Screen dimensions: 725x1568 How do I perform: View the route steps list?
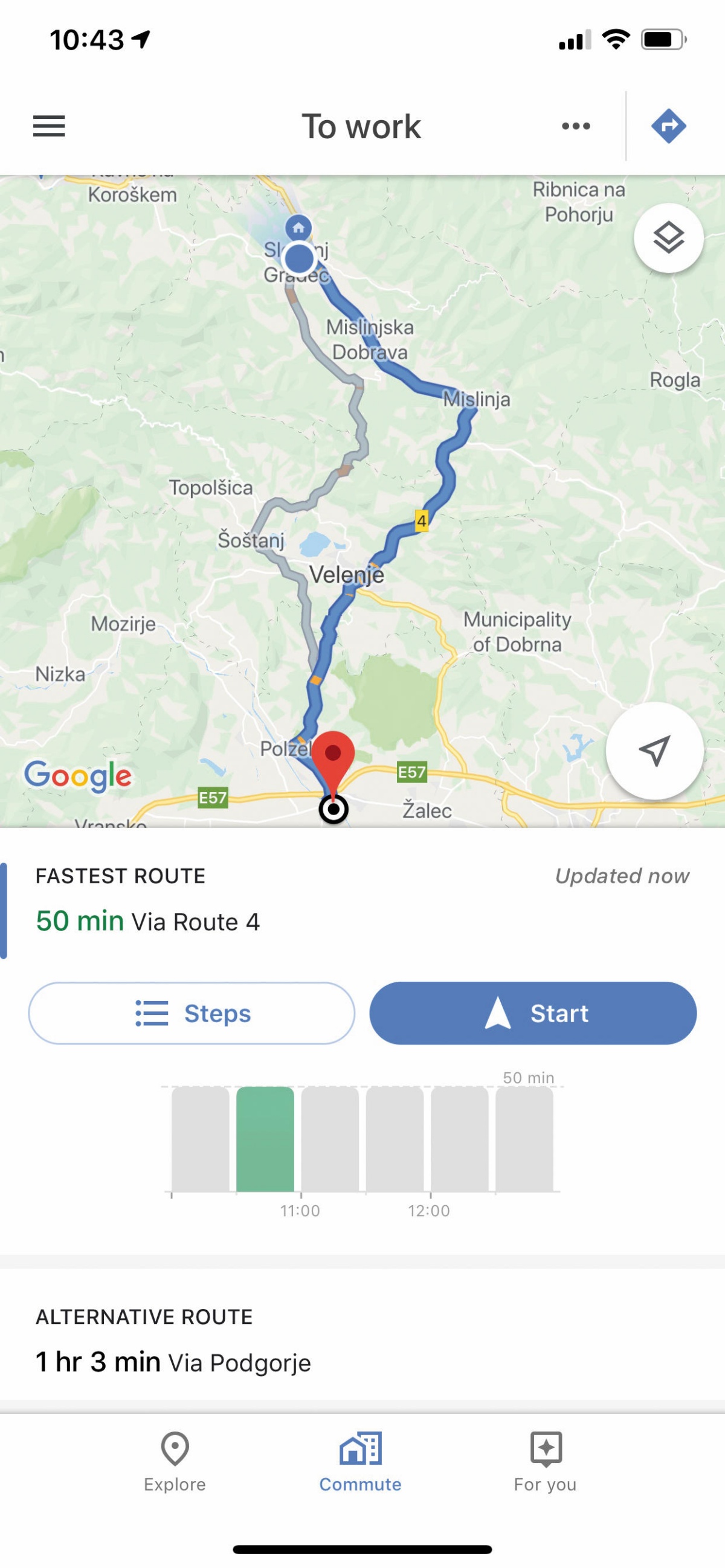coord(192,1014)
